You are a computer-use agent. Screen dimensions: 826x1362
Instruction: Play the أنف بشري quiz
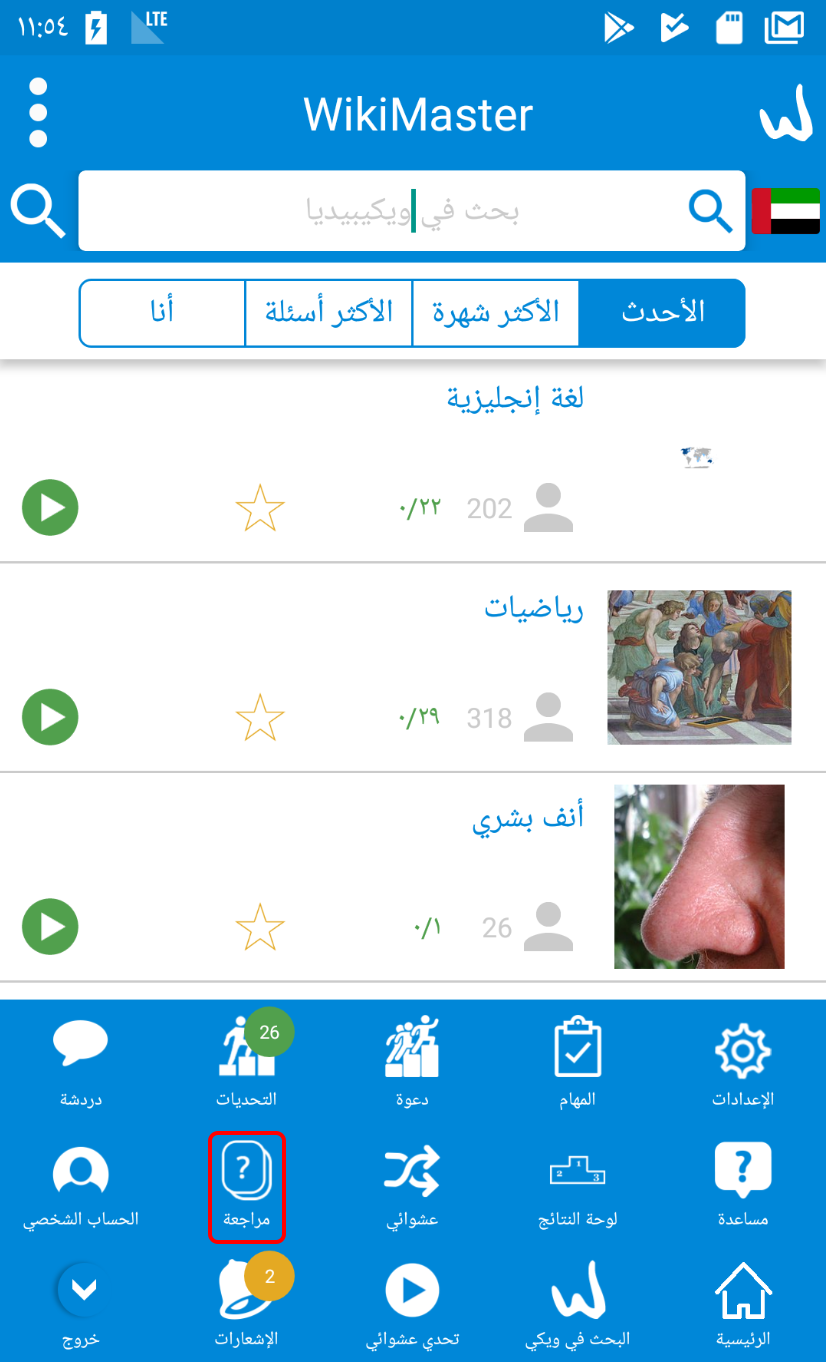click(x=50, y=927)
